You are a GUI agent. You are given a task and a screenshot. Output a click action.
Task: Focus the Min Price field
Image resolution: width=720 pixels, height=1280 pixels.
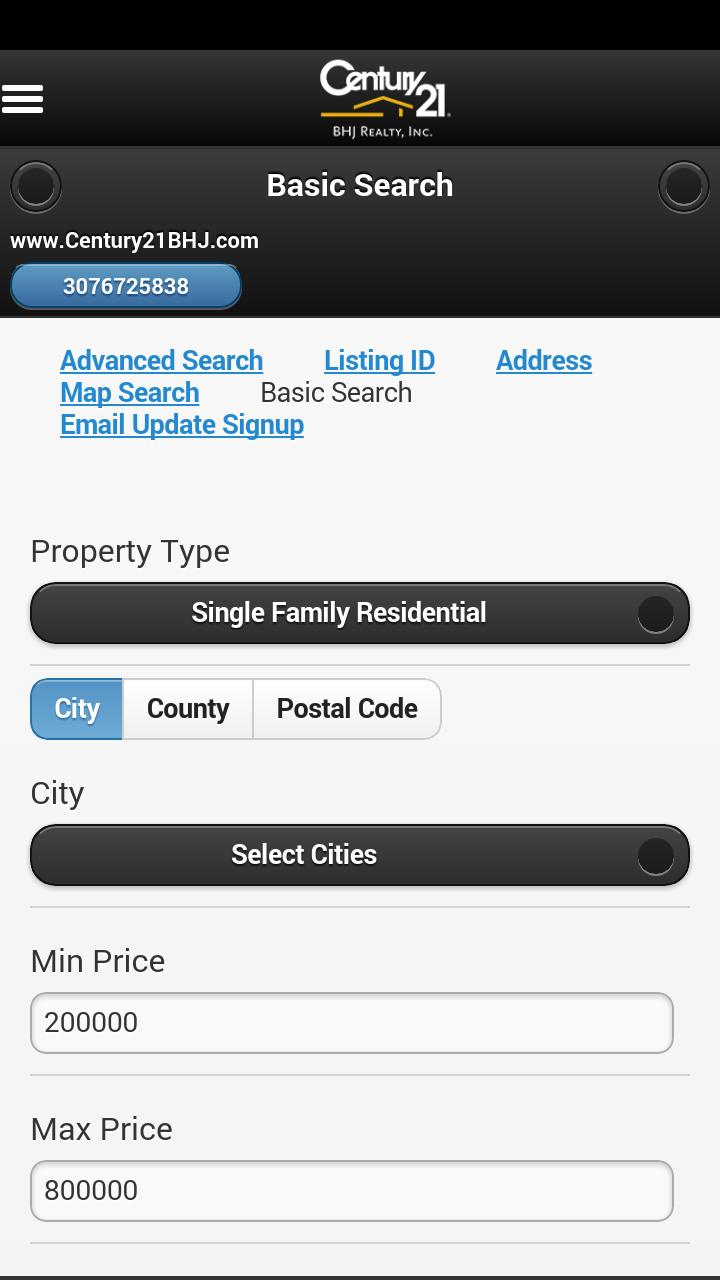(x=352, y=1022)
